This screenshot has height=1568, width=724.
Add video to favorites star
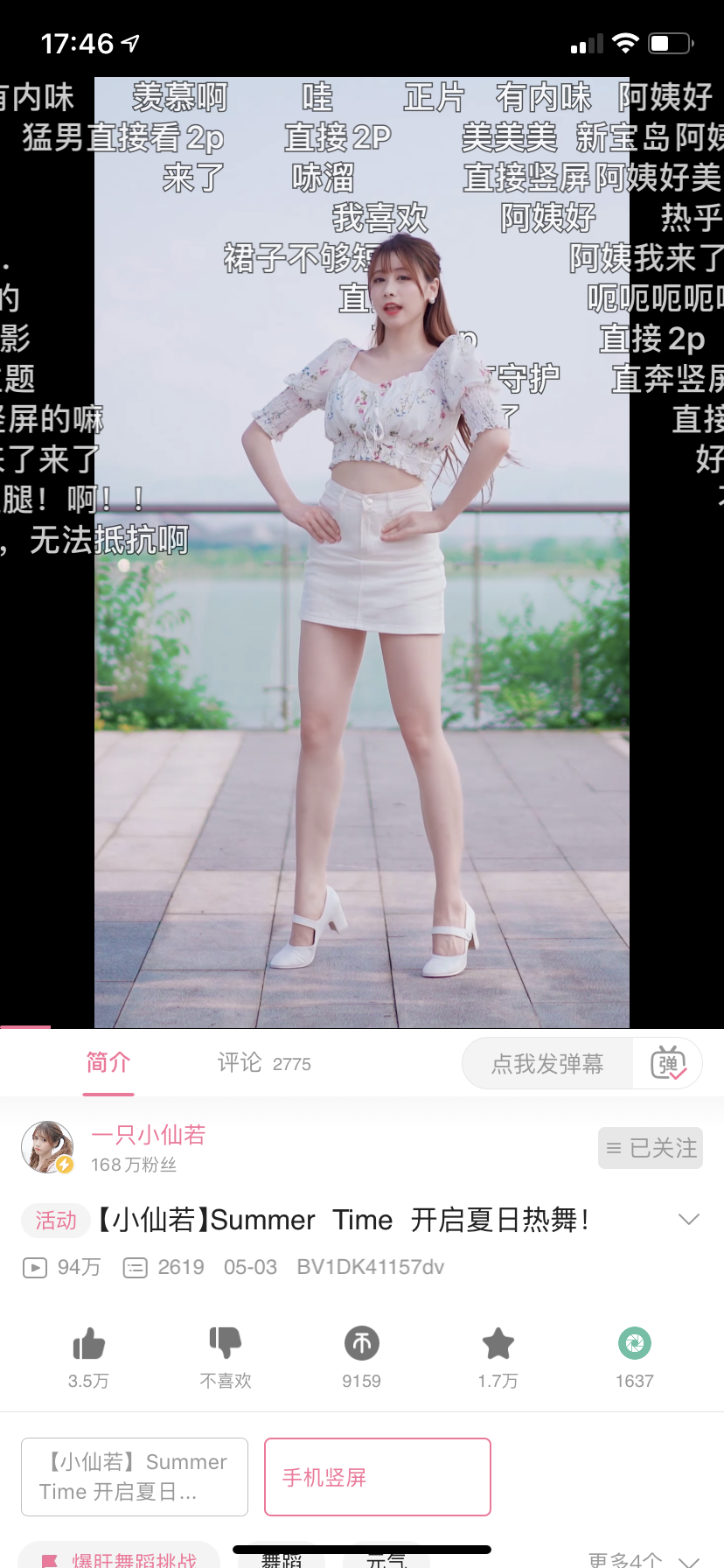pyautogui.click(x=498, y=1345)
